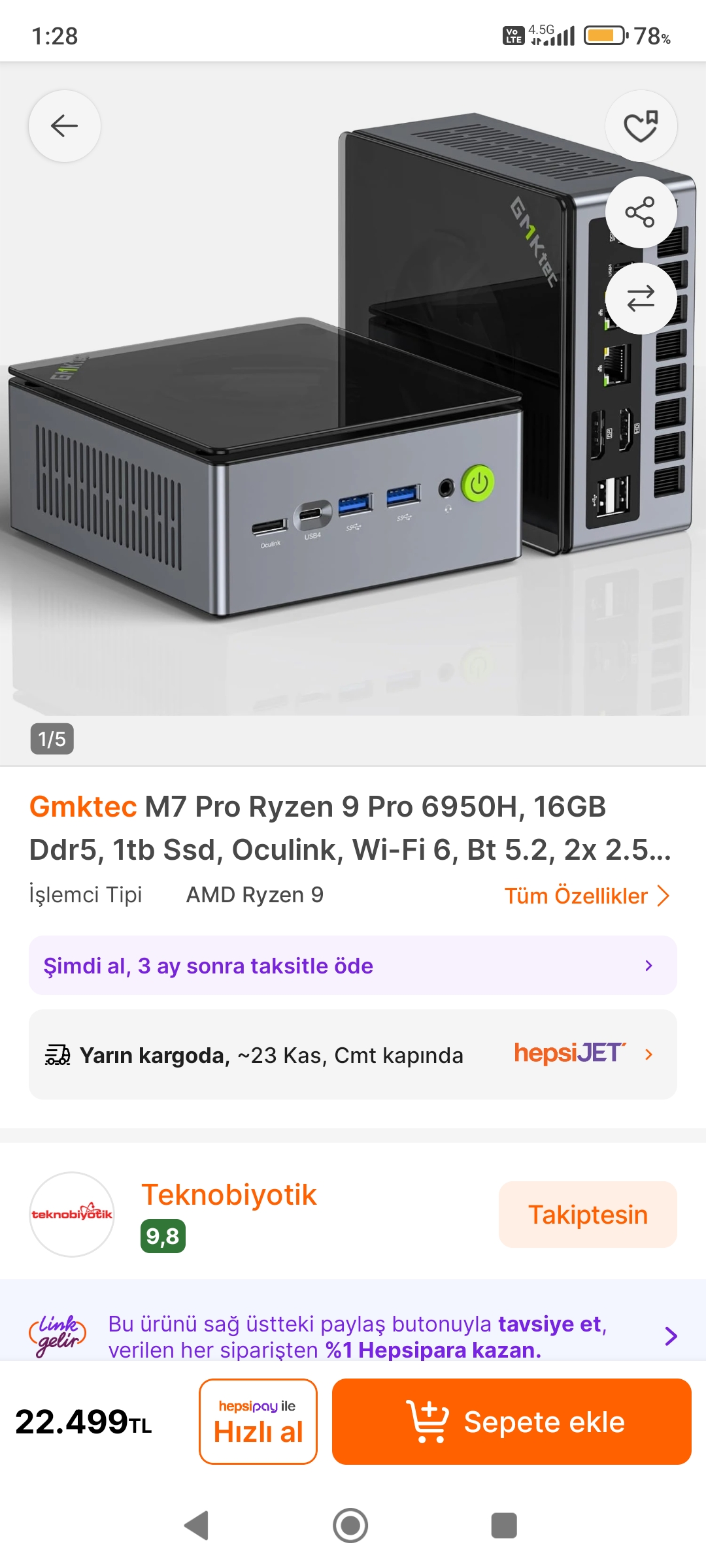Open the Link Gelir tavsiye et banner
The width and height of the screenshot is (706, 1568).
(353, 1336)
